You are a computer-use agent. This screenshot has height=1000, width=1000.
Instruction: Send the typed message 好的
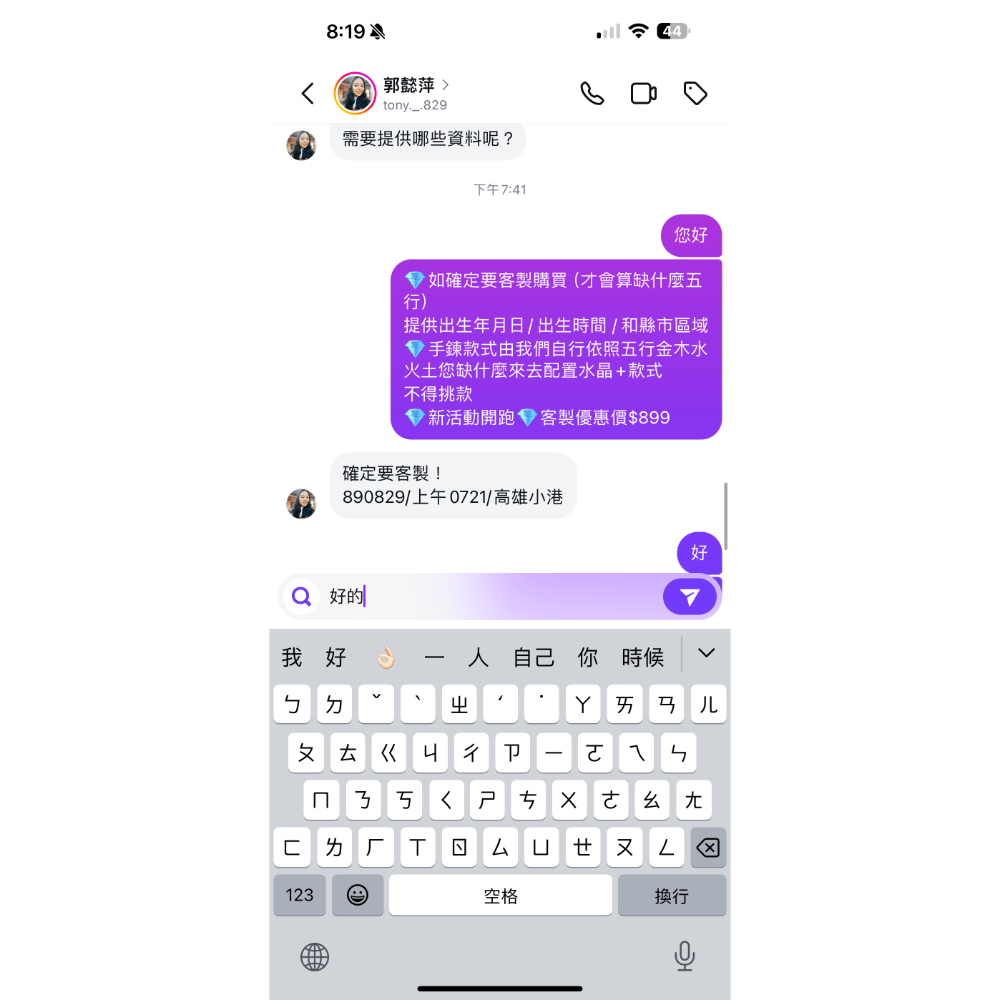click(x=690, y=597)
